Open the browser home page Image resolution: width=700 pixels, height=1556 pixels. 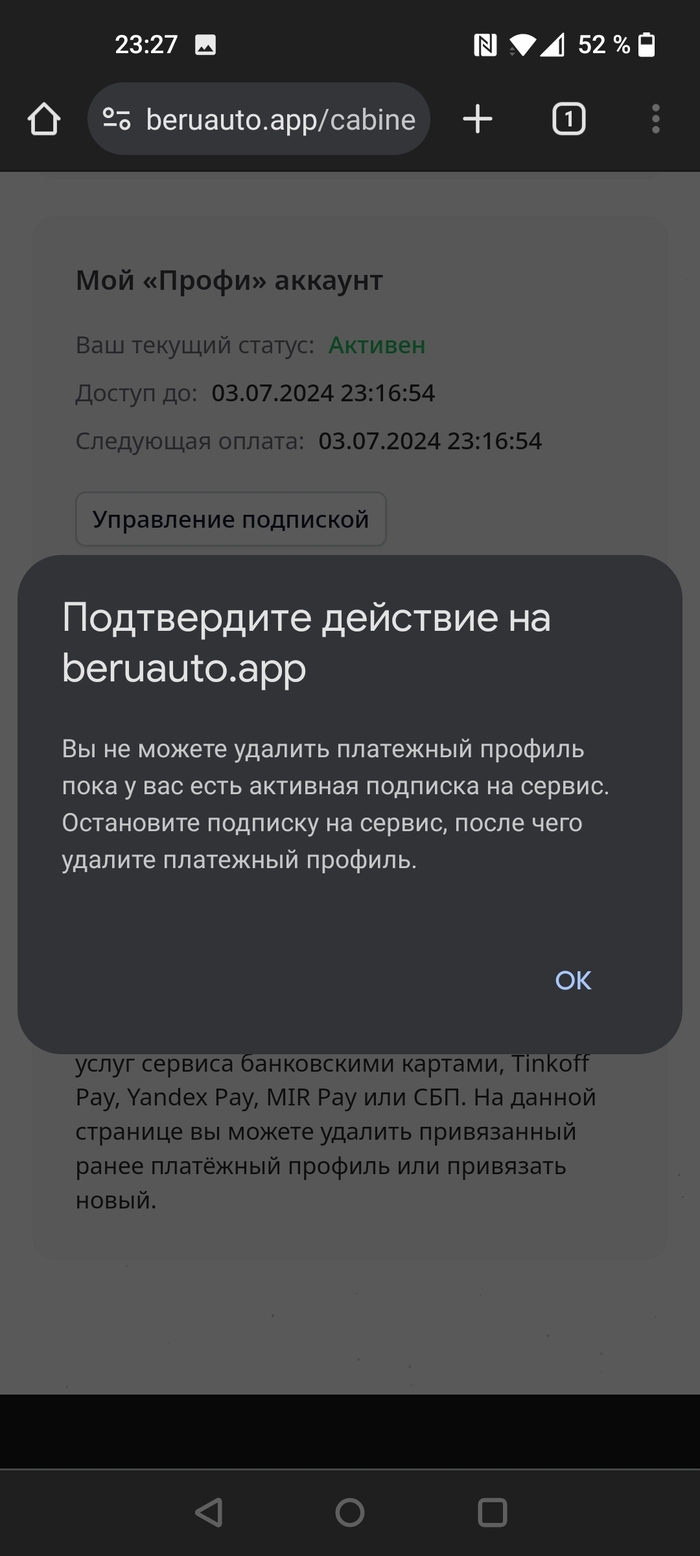44,120
